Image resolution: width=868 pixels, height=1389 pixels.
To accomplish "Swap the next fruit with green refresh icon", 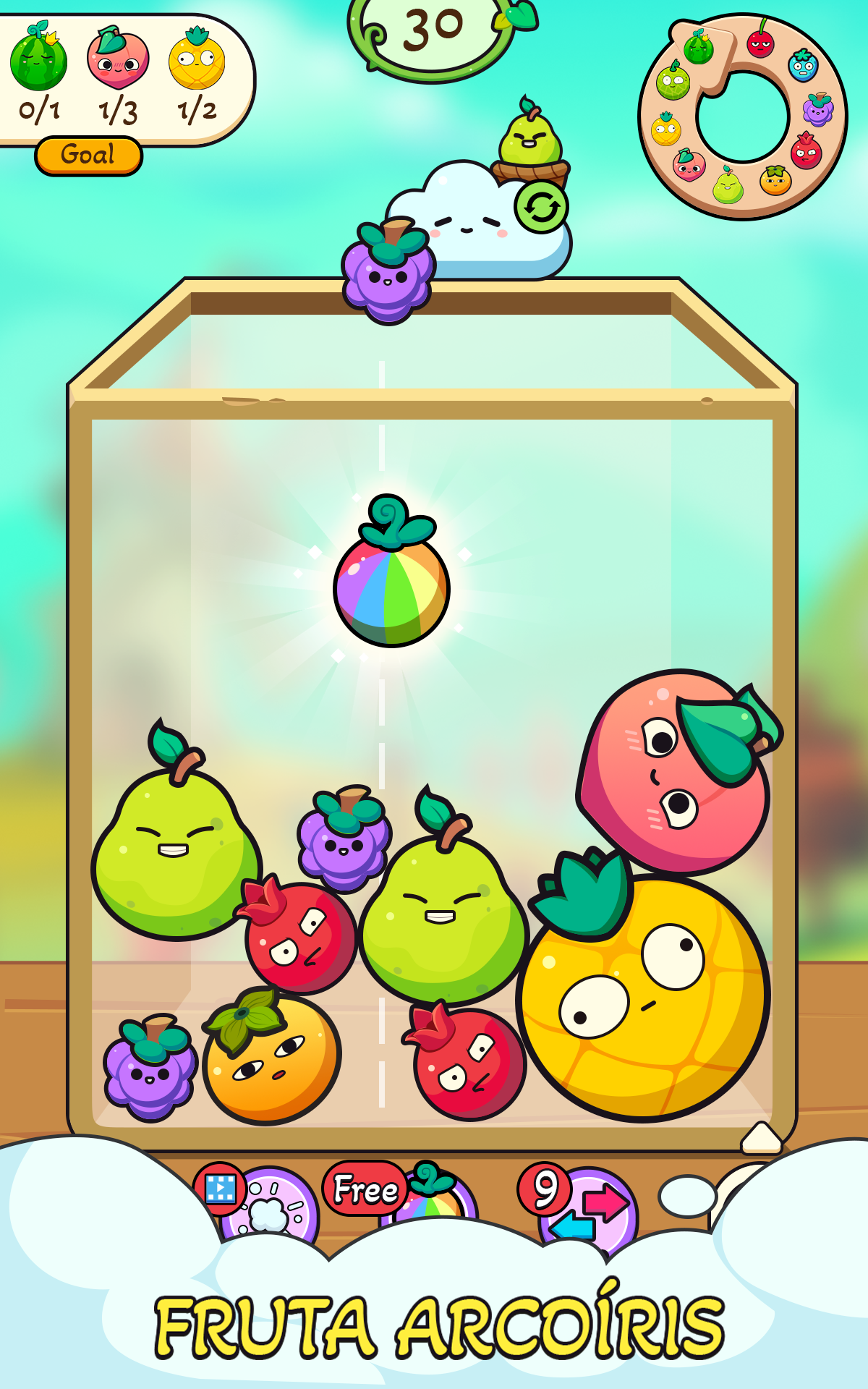I will click(x=541, y=208).
